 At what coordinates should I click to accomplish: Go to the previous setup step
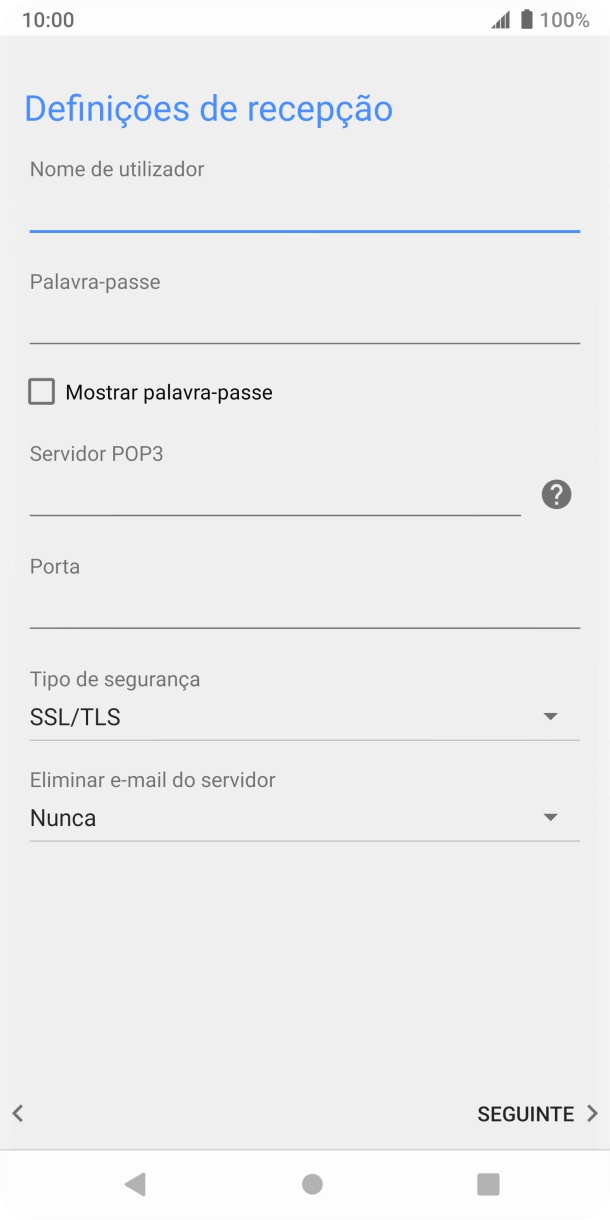(x=18, y=1114)
